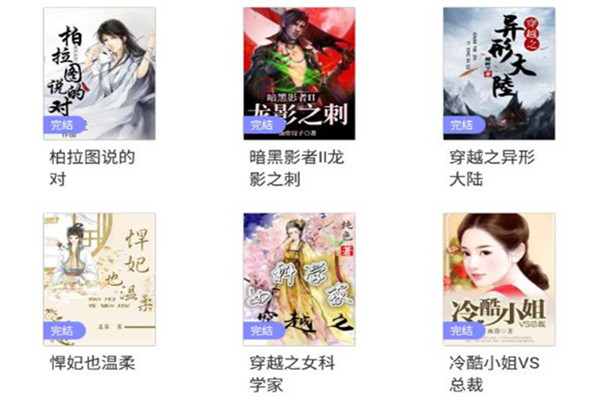Tap the novel 冷酷小姐VS总裁
The height and width of the screenshot is (400, 600).
[498, 278]
